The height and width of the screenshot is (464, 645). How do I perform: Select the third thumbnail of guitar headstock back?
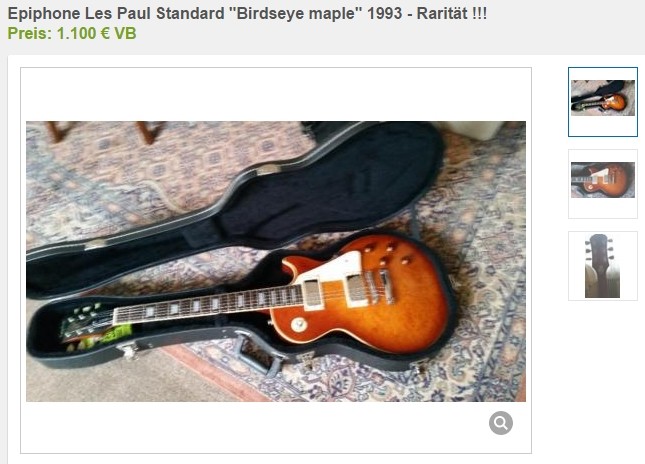click(602, 265)
